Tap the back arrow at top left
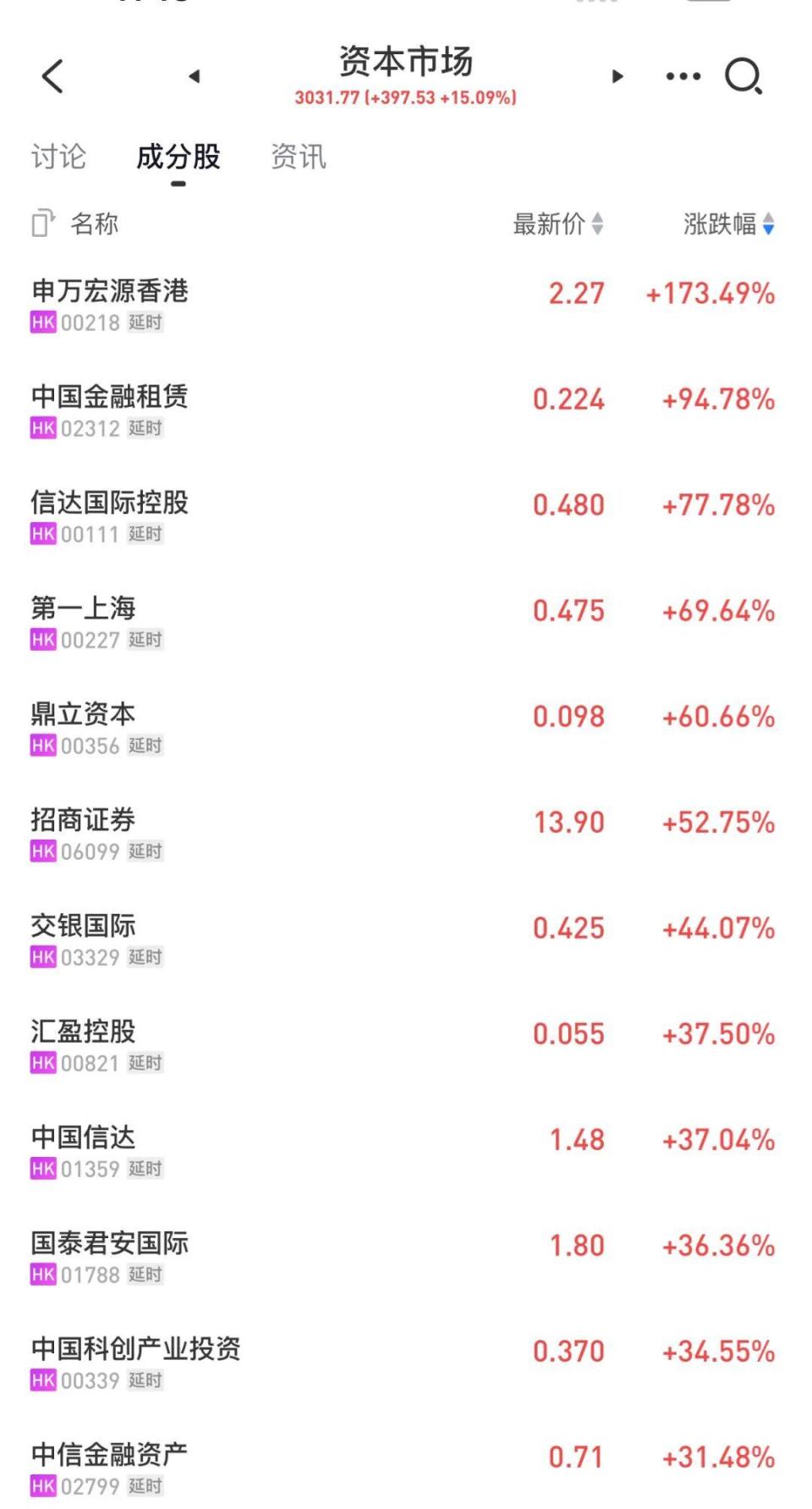Image resolution: width=812 pixels, height=1509 pixels. tap(52, 77)
